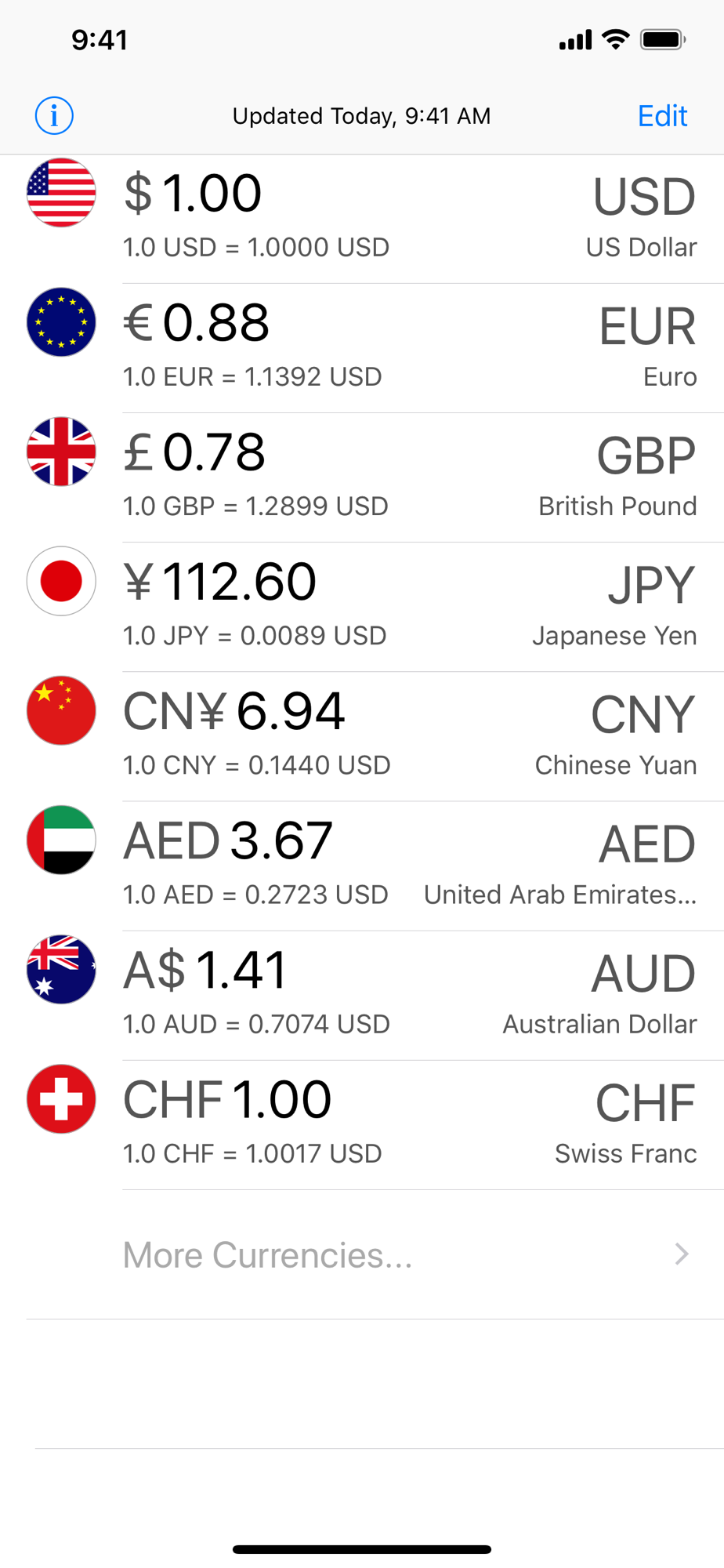Choose the British Pound row
The width and height of the screenshot is (724, 1568).
[362, 477]
